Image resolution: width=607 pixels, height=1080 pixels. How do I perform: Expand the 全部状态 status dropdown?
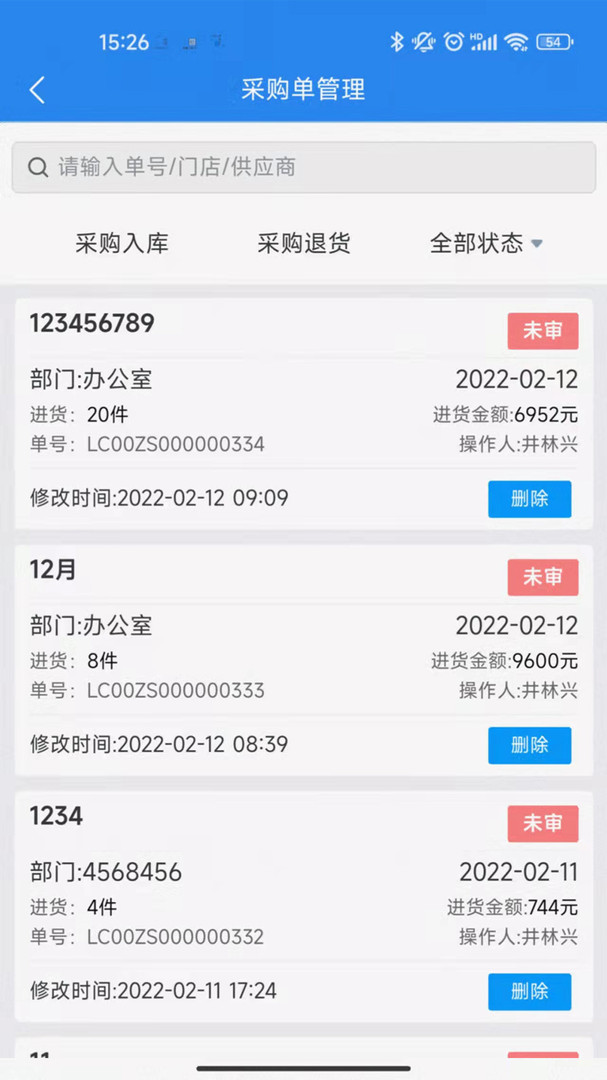coord(486,243)
